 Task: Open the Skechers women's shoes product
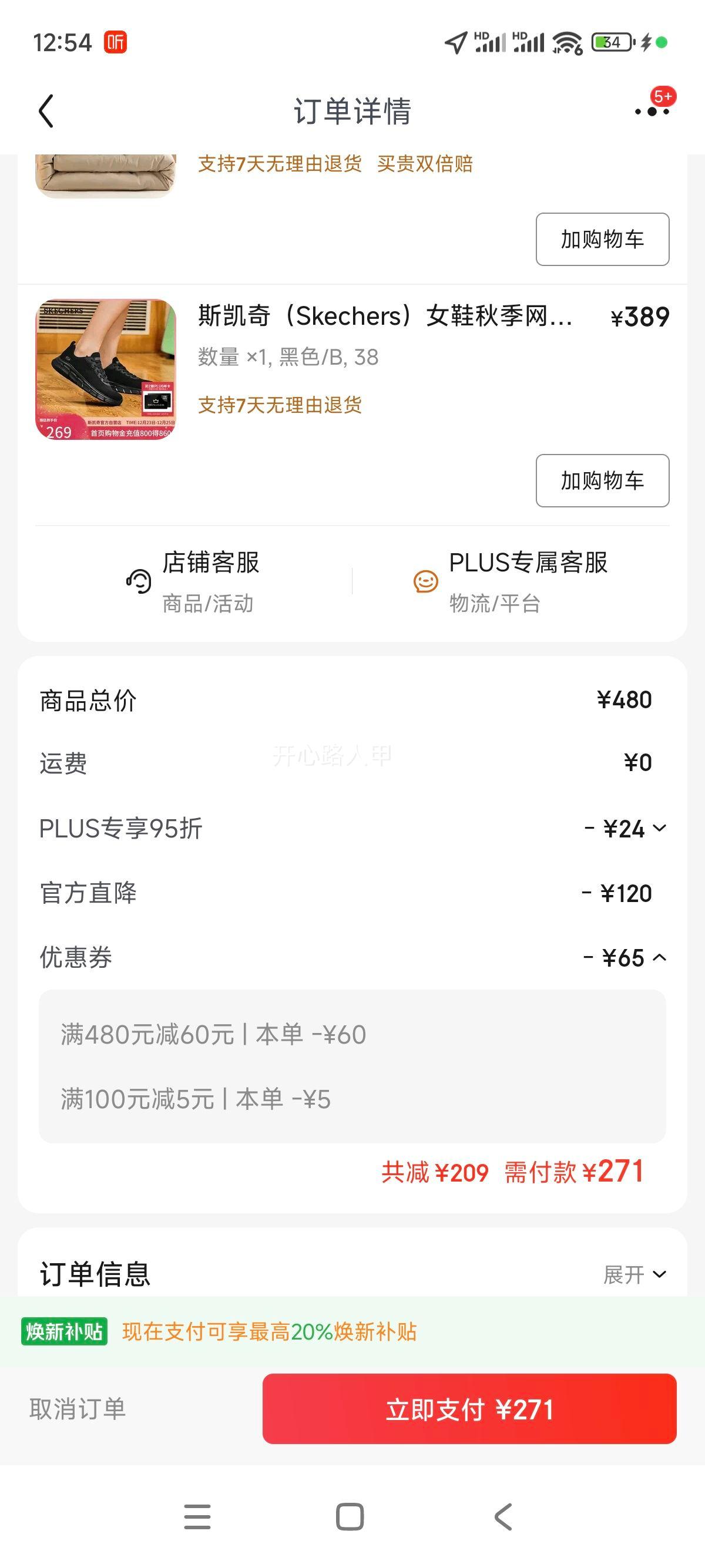(x=385, y=317)
